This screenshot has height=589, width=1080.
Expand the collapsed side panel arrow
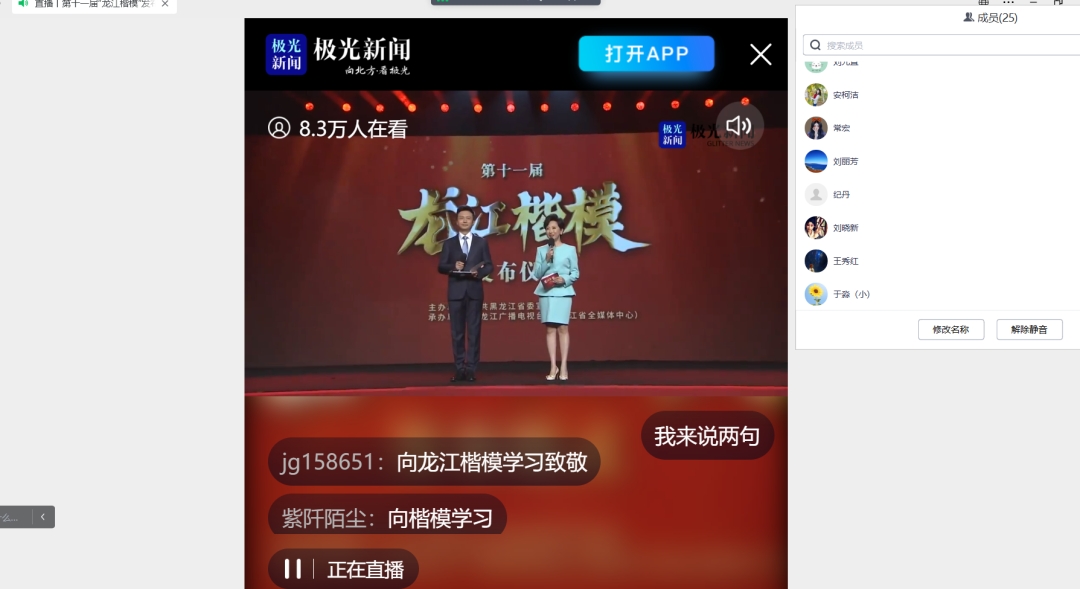(43, 517)
